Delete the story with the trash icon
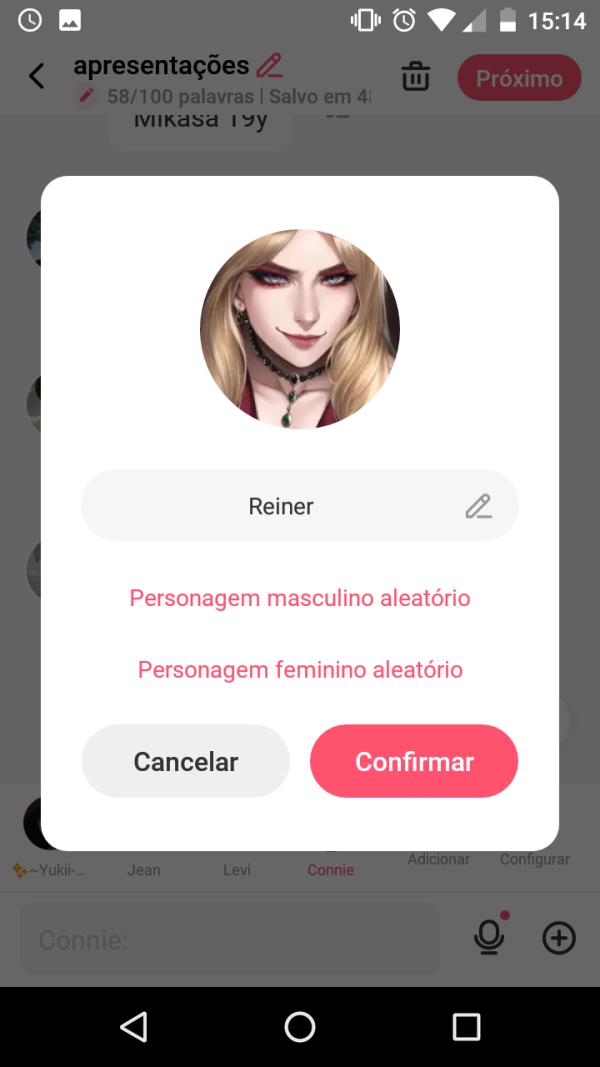The image size is (600, 1067). click(415, 76)
